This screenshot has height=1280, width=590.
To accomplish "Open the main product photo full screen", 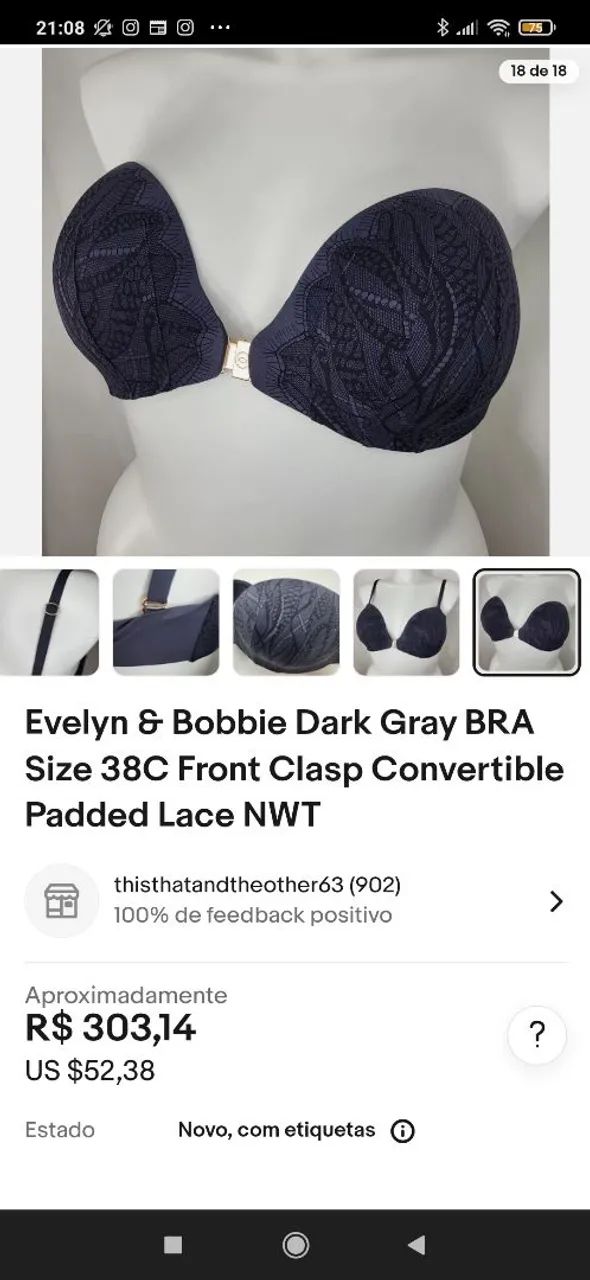I will point(295,302).
